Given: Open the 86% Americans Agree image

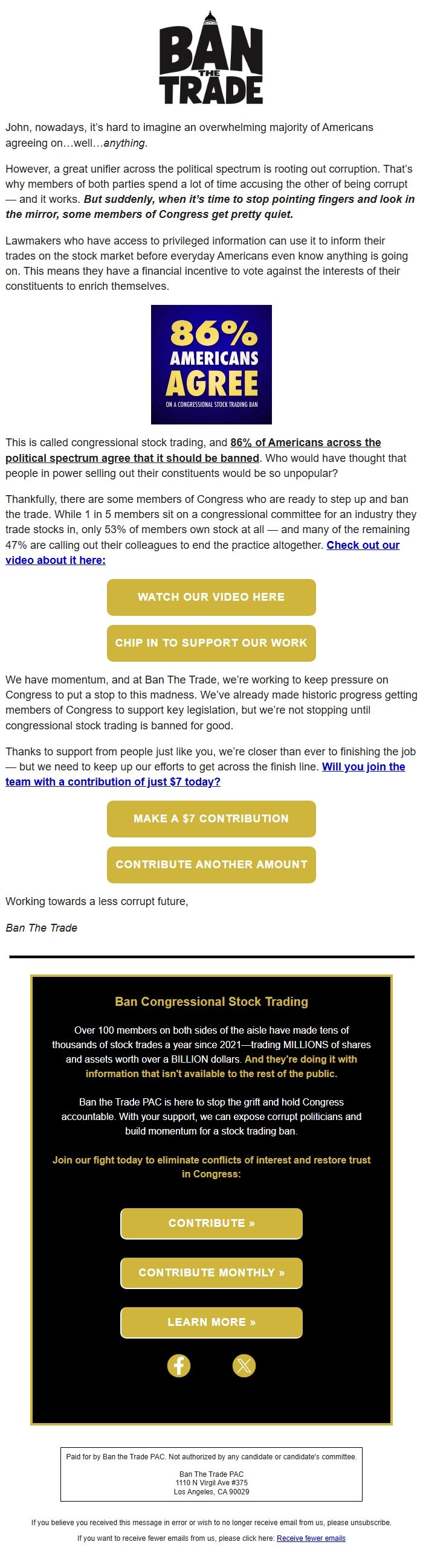Looking at the screenshot, I should click(x=211, y=365).
